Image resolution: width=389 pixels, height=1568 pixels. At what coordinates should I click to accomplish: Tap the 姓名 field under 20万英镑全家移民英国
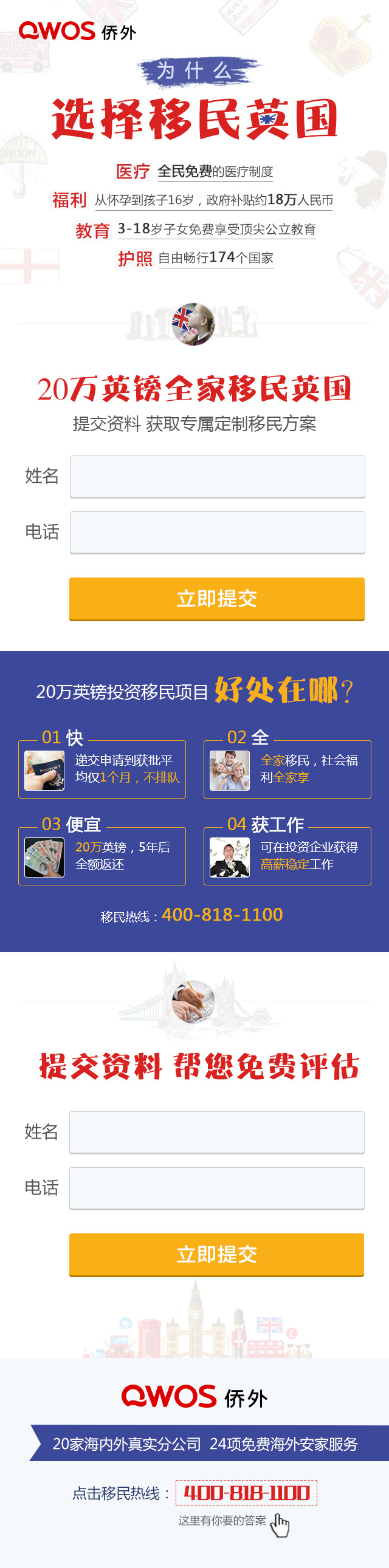[218, 476]
